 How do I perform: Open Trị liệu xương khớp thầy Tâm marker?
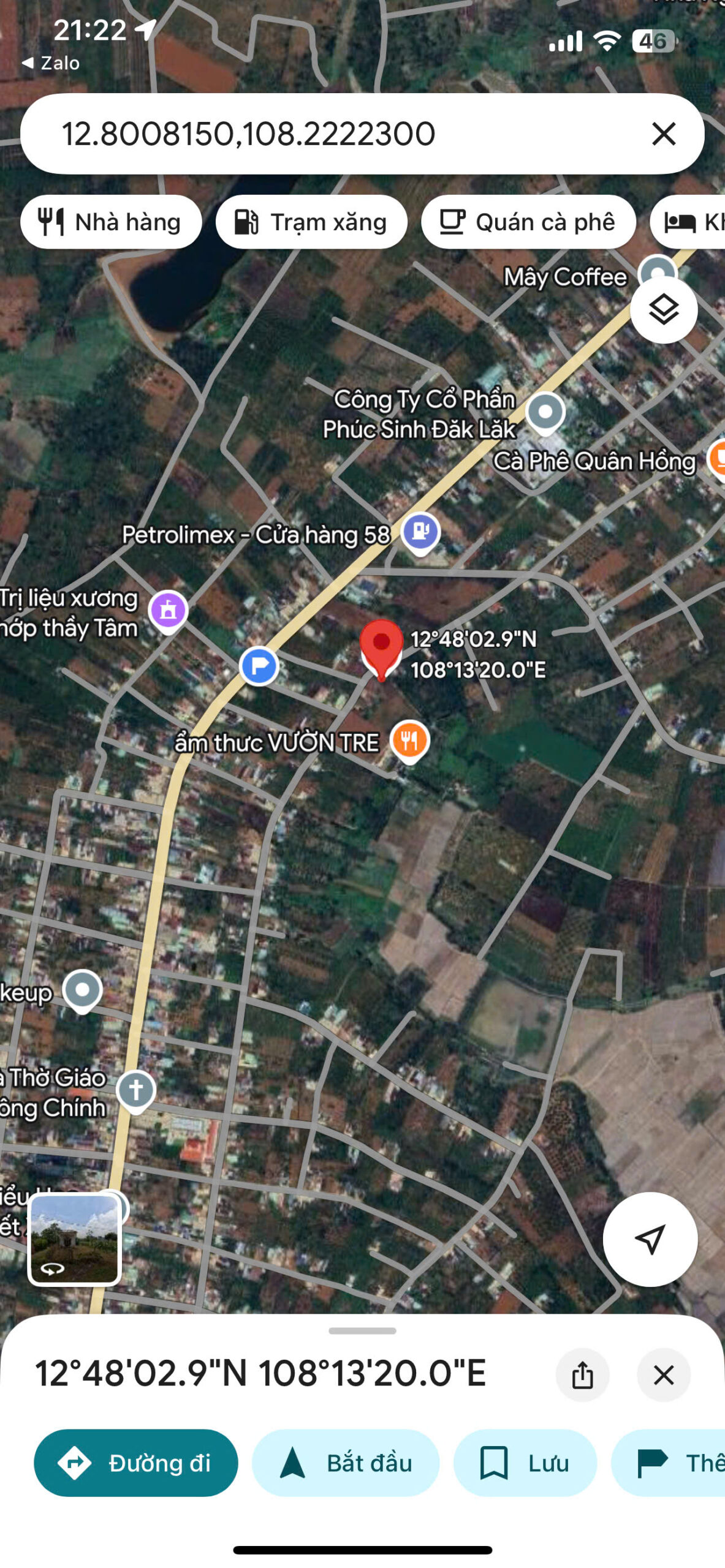169,610
